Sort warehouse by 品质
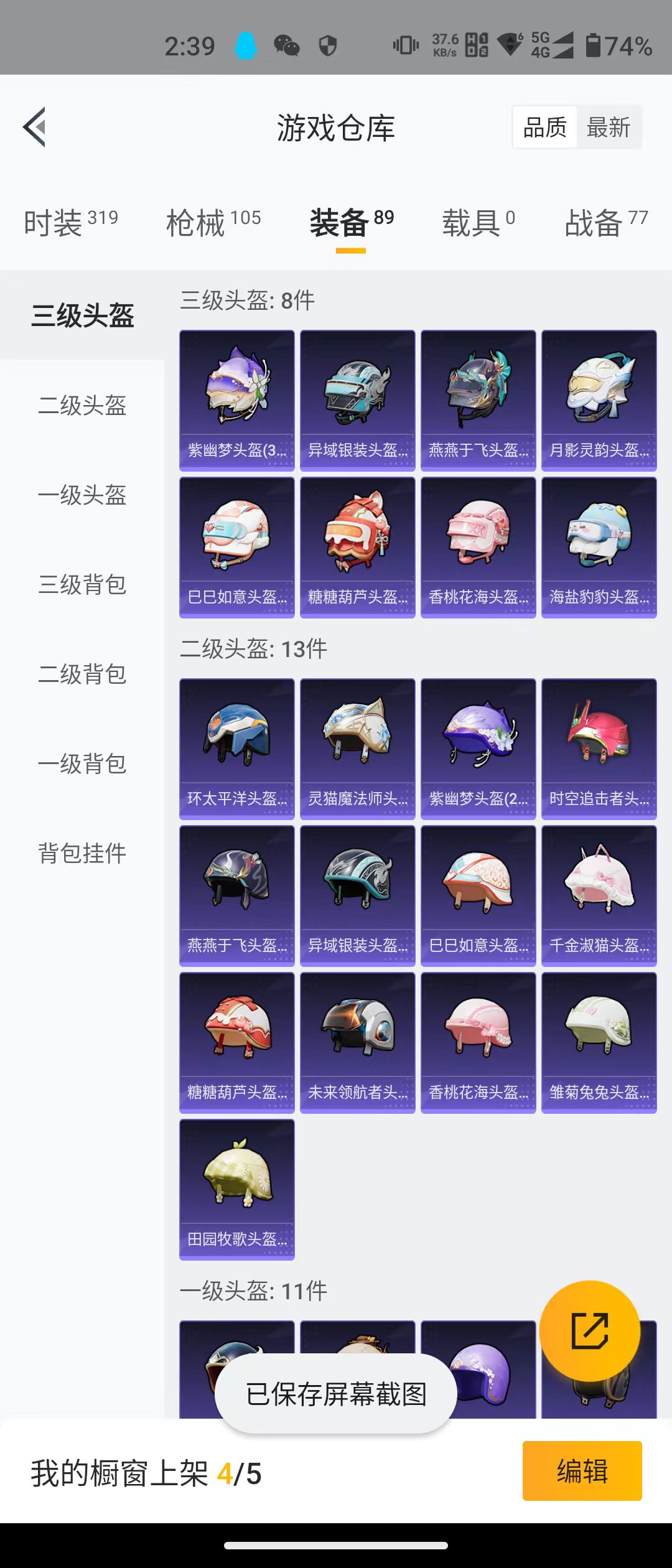The image size is (672, 1568). click(545, 128)
